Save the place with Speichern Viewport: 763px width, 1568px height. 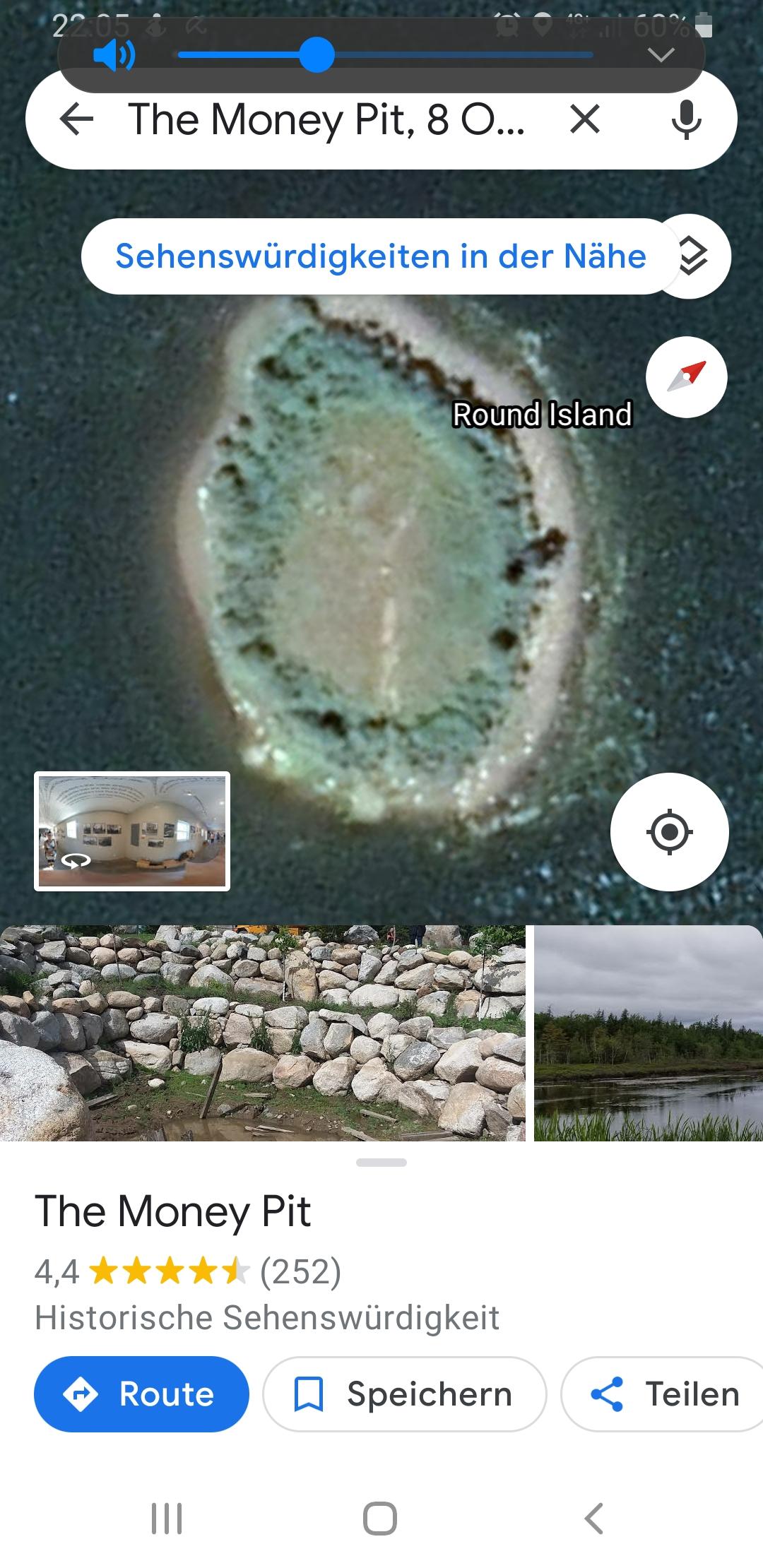point(405,1394)
